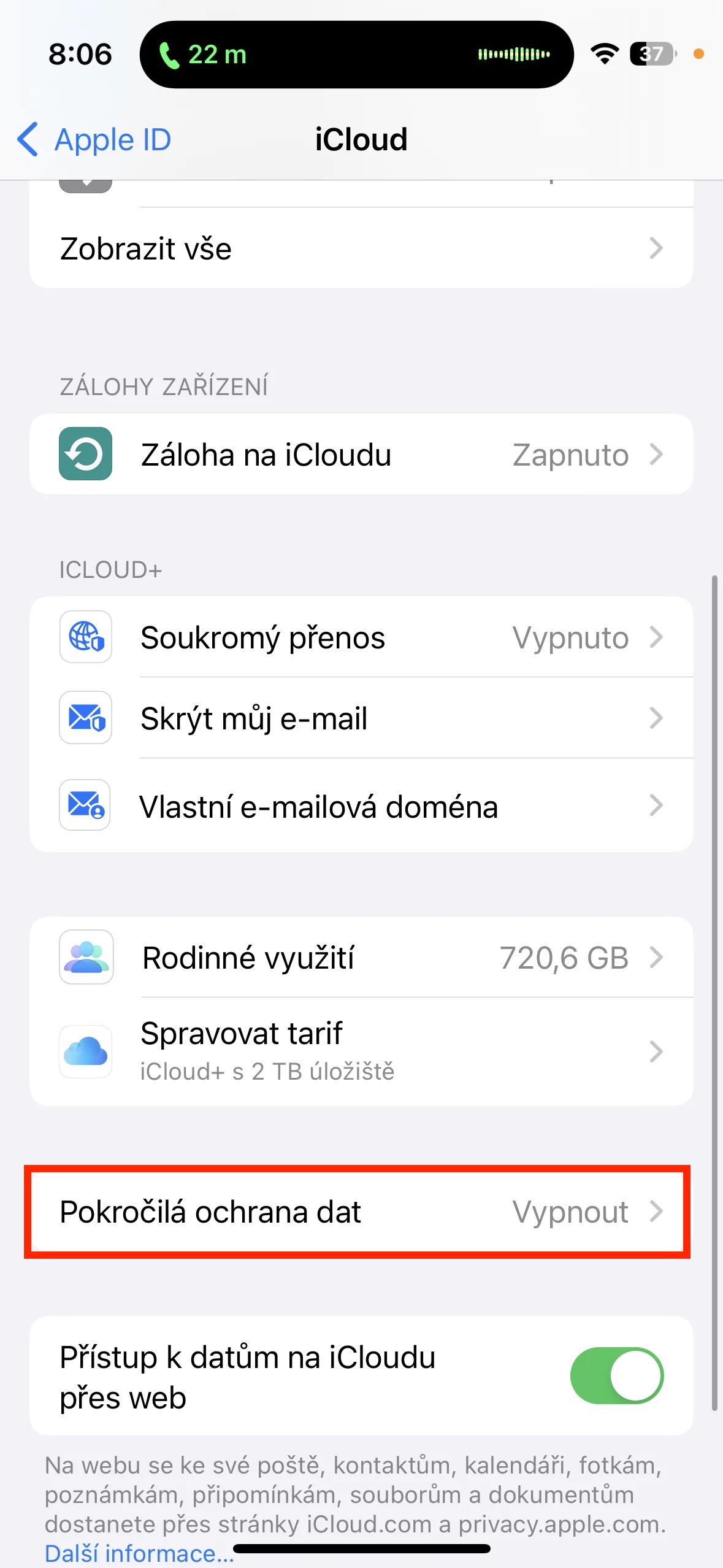Open Soukromý přenos settings
Viewport: 723px width, 1568px height.
pos(361,637)
